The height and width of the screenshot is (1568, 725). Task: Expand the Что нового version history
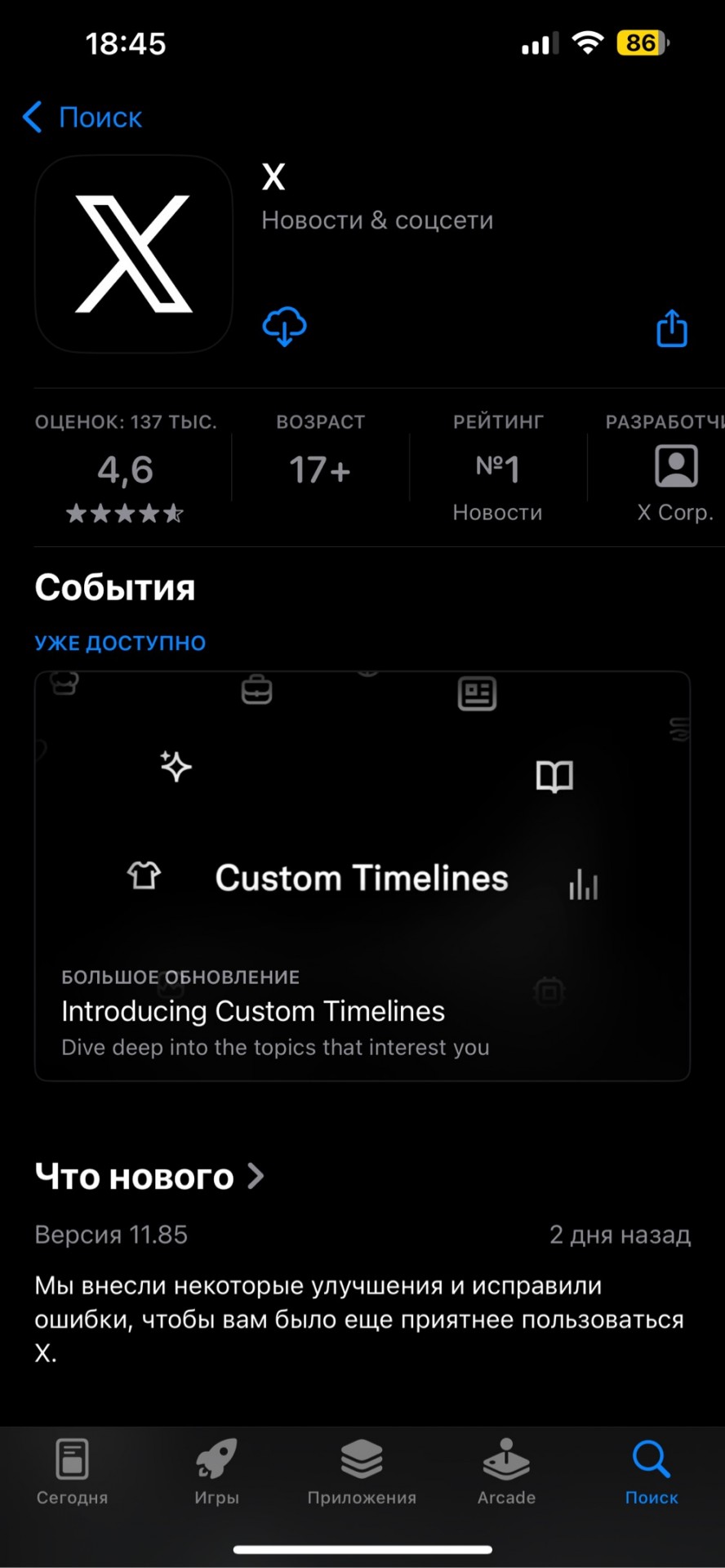(150, 1177)
